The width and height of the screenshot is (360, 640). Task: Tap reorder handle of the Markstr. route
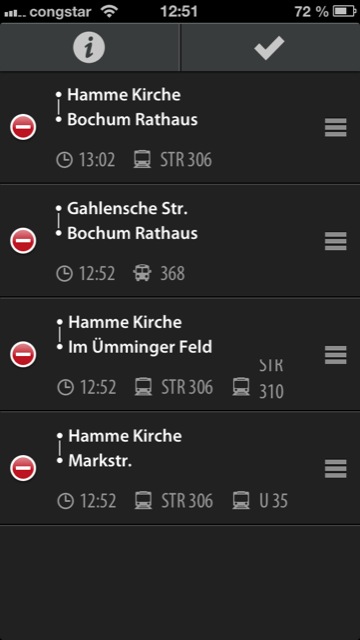tap(336, 468)
